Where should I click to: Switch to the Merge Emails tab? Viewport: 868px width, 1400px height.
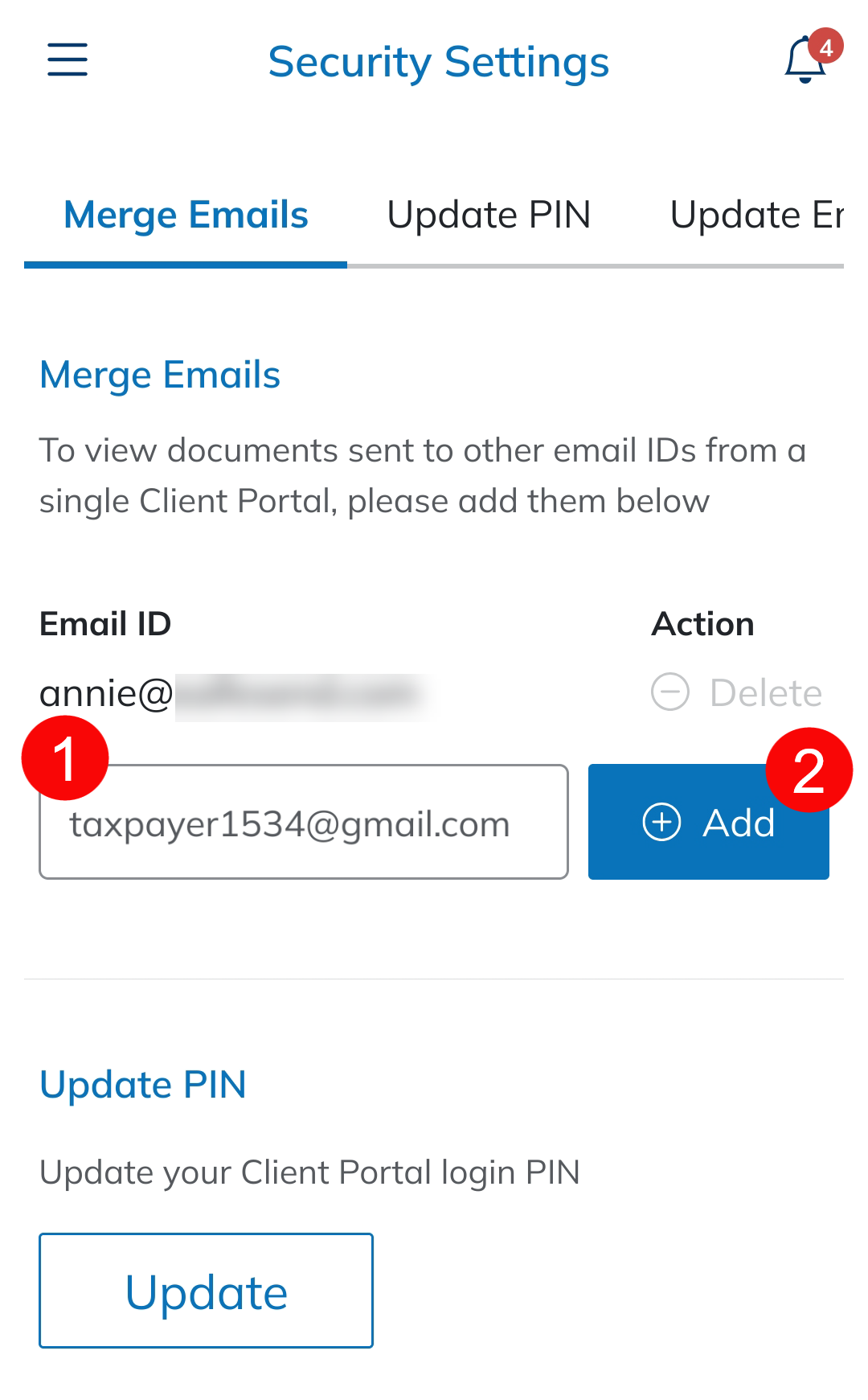[186, 216]
